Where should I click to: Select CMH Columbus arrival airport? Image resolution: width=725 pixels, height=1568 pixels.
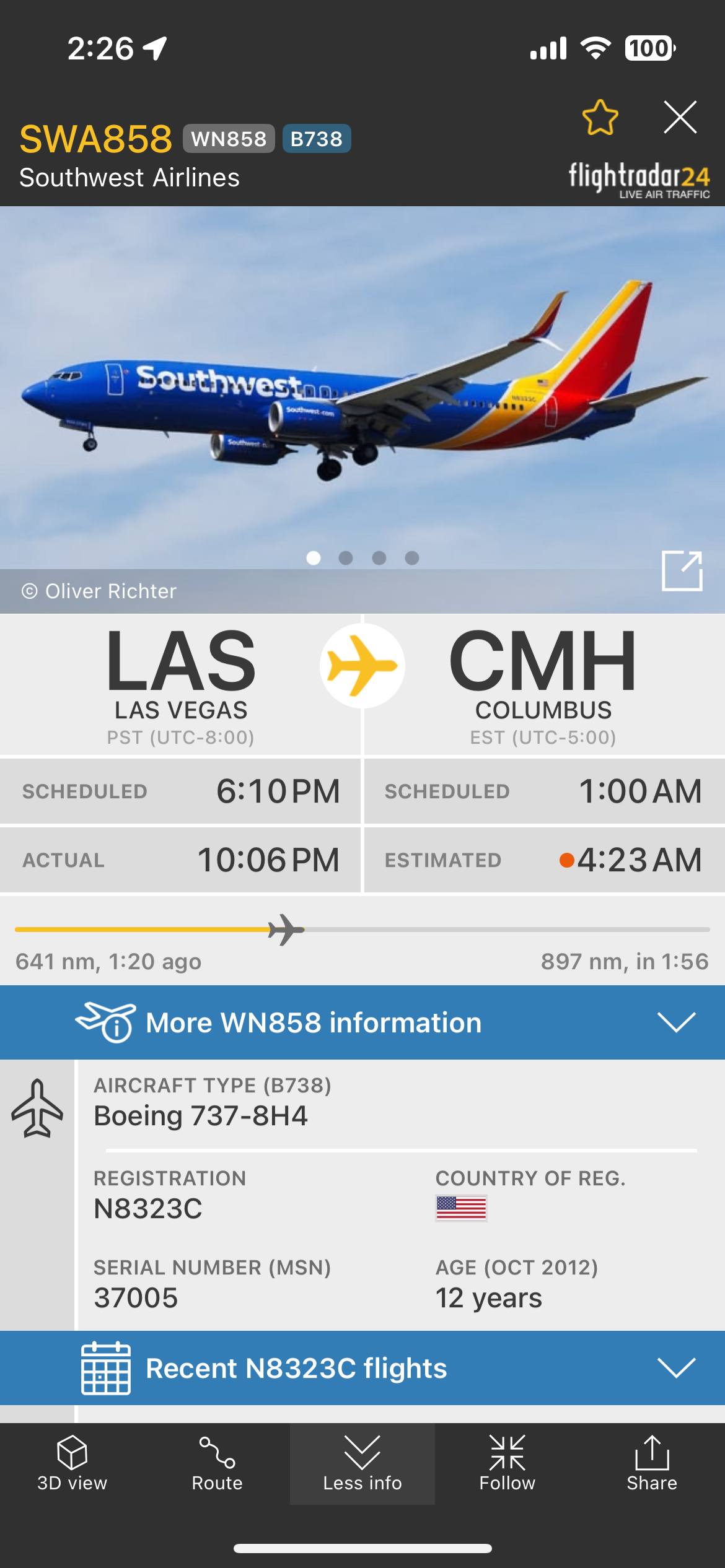coord(543,684)
